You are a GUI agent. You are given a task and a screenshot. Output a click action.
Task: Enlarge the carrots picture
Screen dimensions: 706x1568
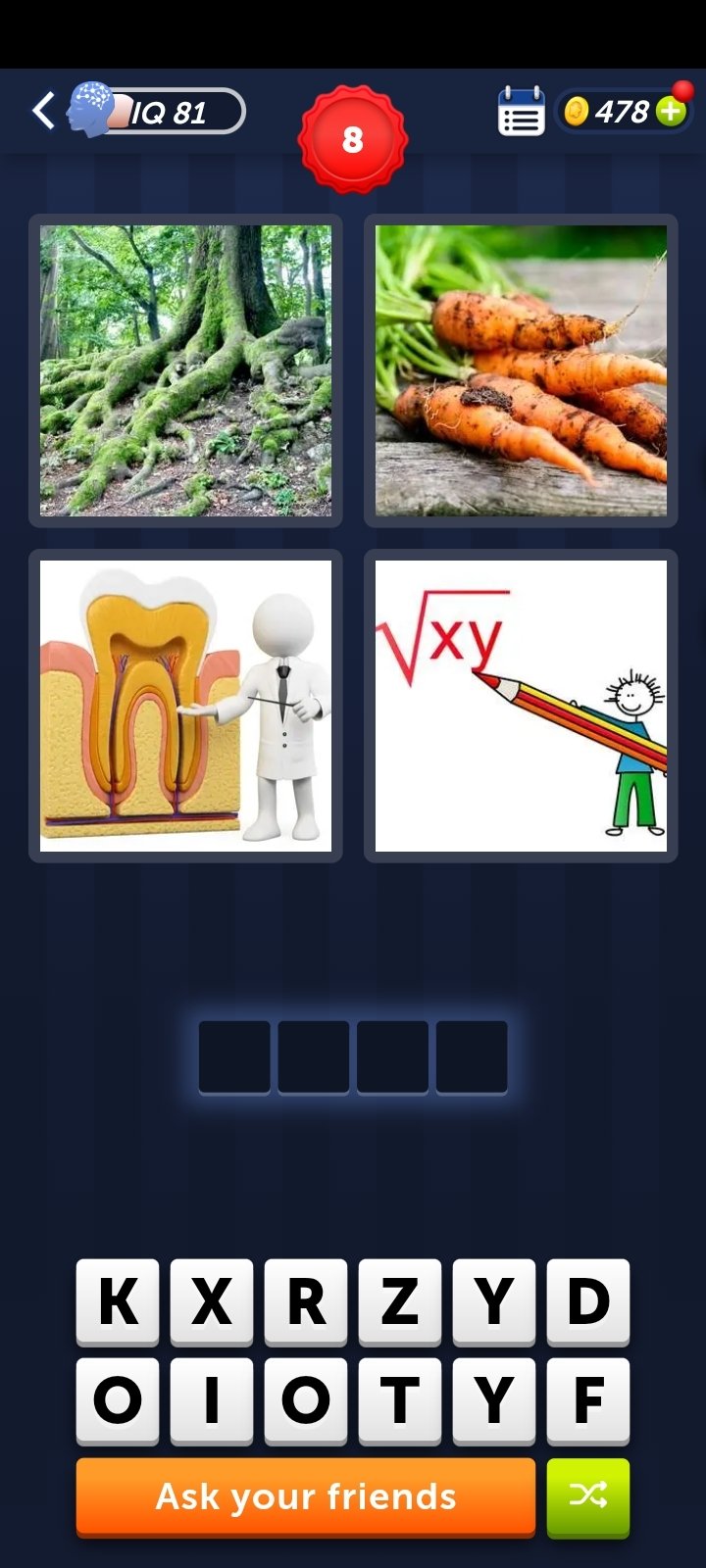click(521, 370)
